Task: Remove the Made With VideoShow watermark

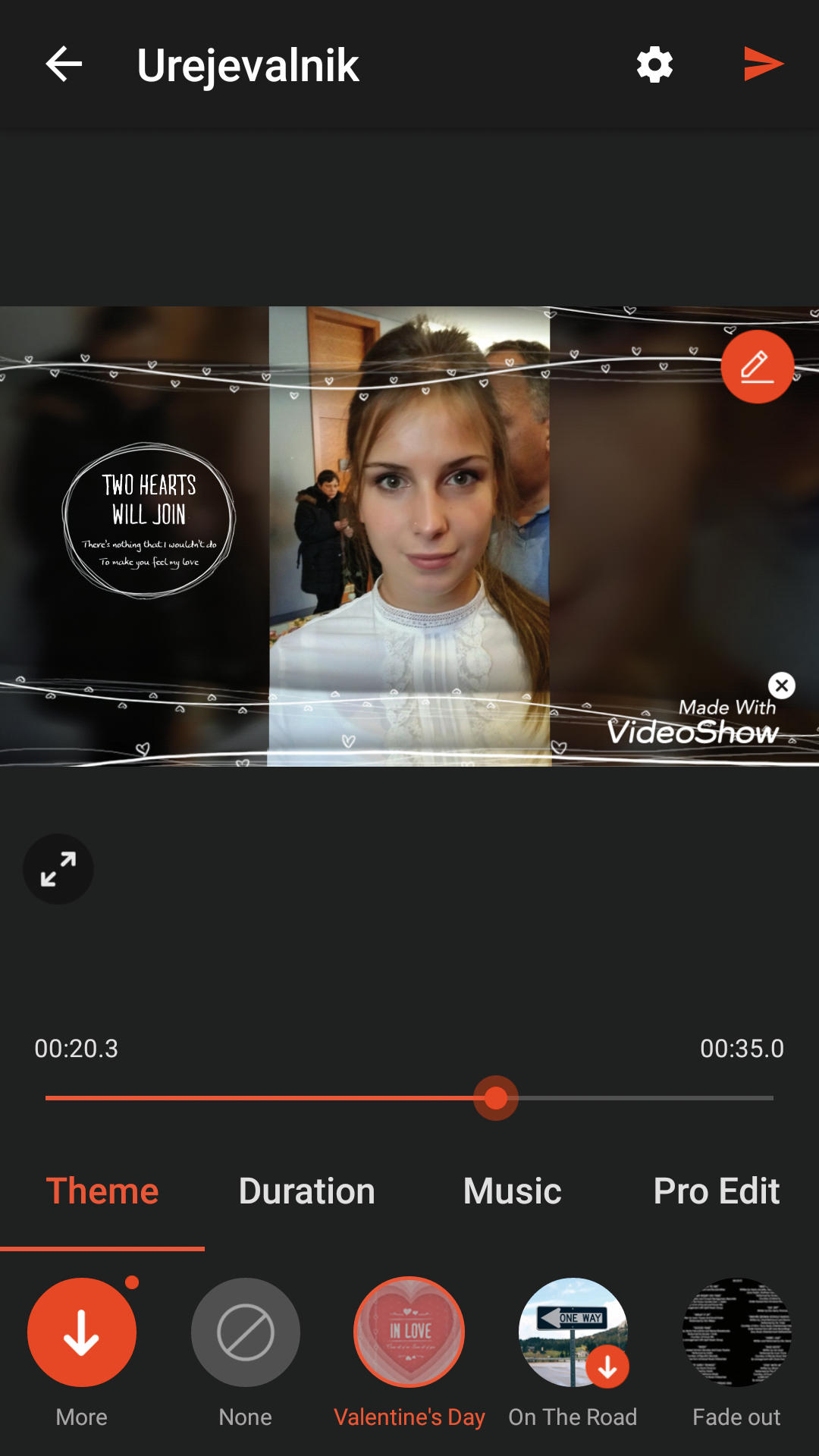Action: tap(781, 686)
